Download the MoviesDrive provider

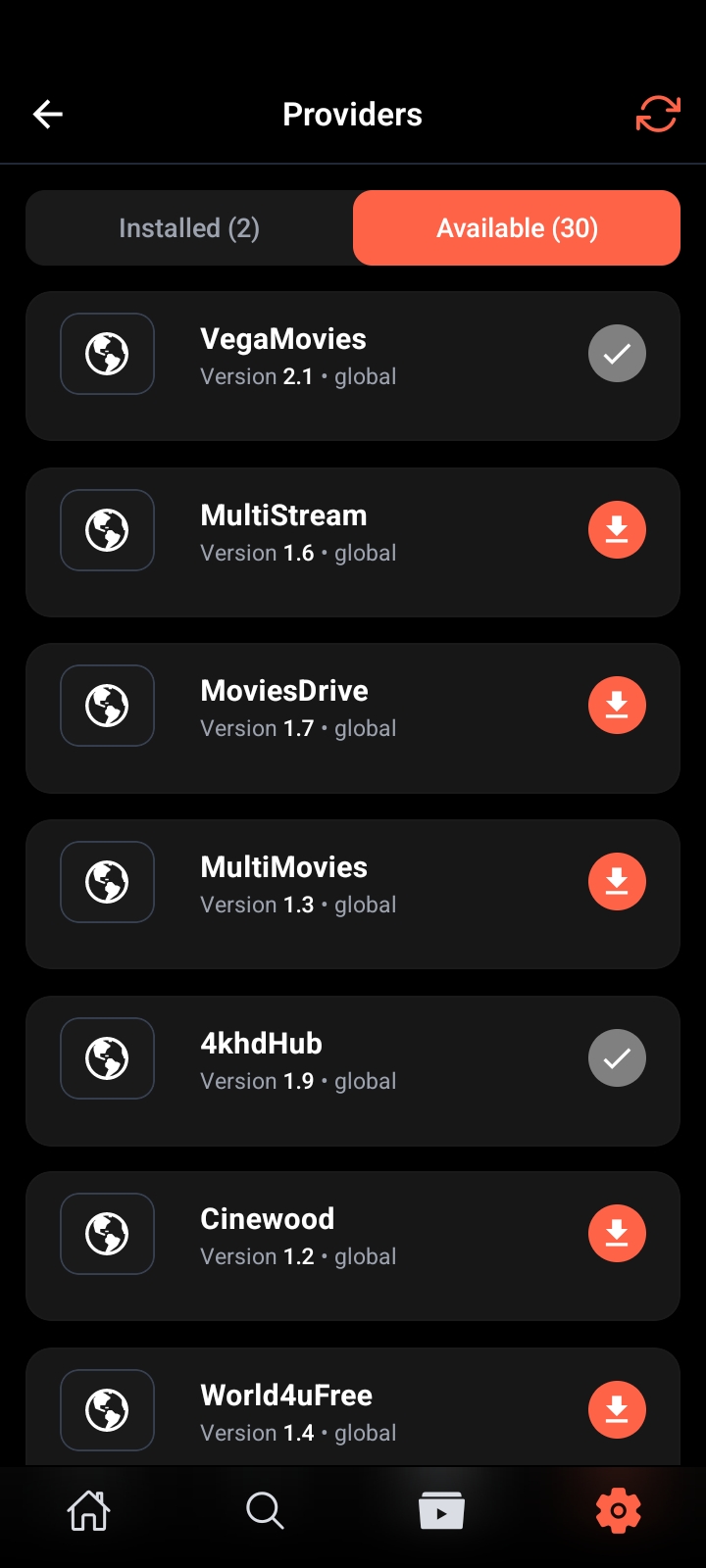(617, 705)
